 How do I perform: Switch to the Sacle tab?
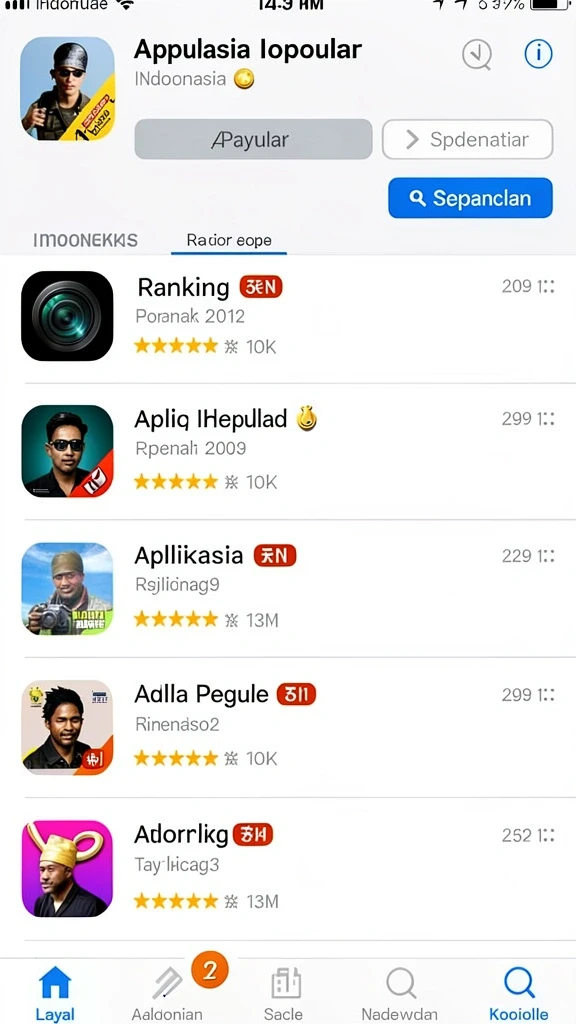click(x=285, y=993)
